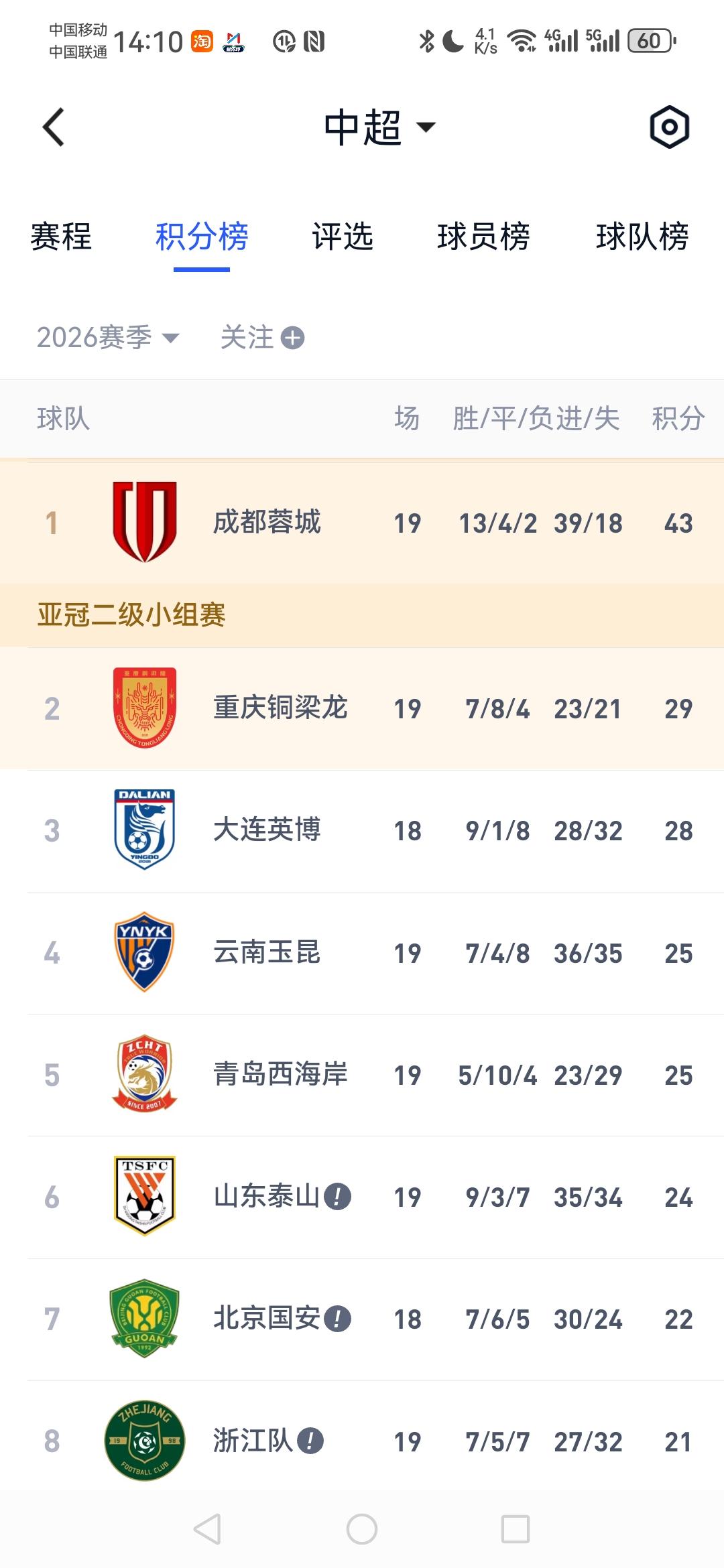Tap the info icon beside 北京国安

tap(337, 1319)
